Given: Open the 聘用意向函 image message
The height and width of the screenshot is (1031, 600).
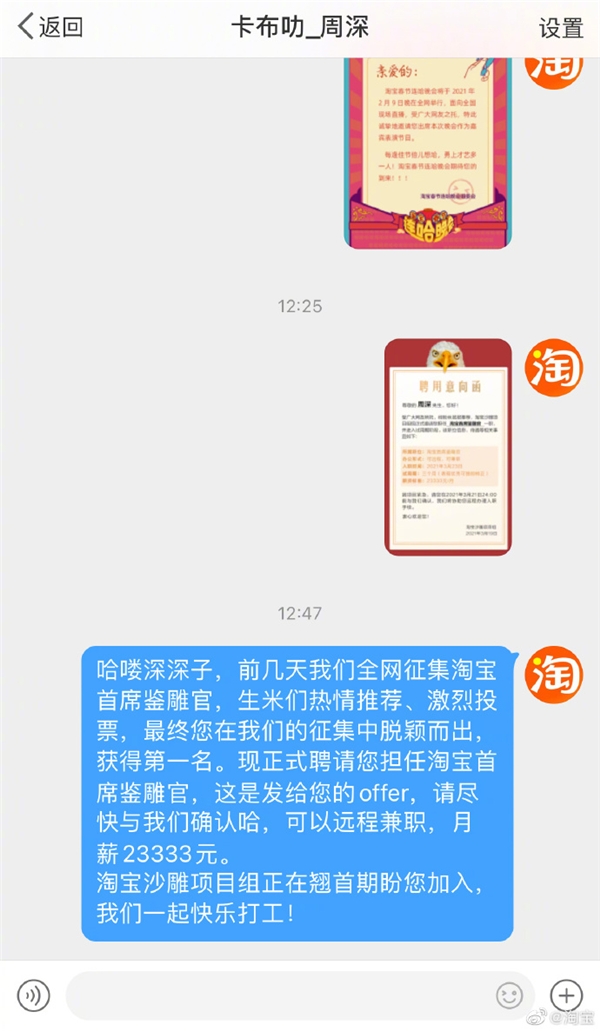Looking at the screenshot, I should [448, 447].
